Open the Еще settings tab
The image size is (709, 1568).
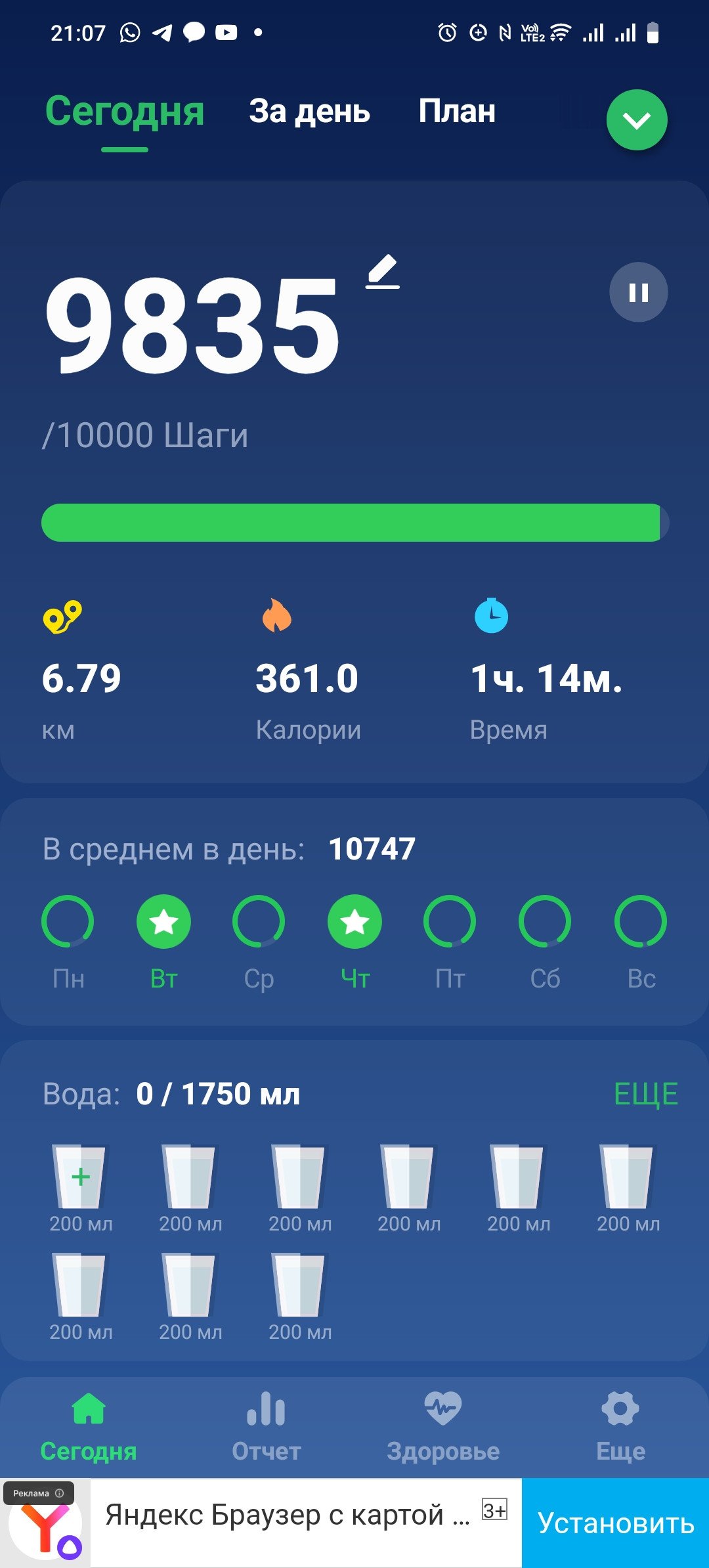click(620, 1427)
